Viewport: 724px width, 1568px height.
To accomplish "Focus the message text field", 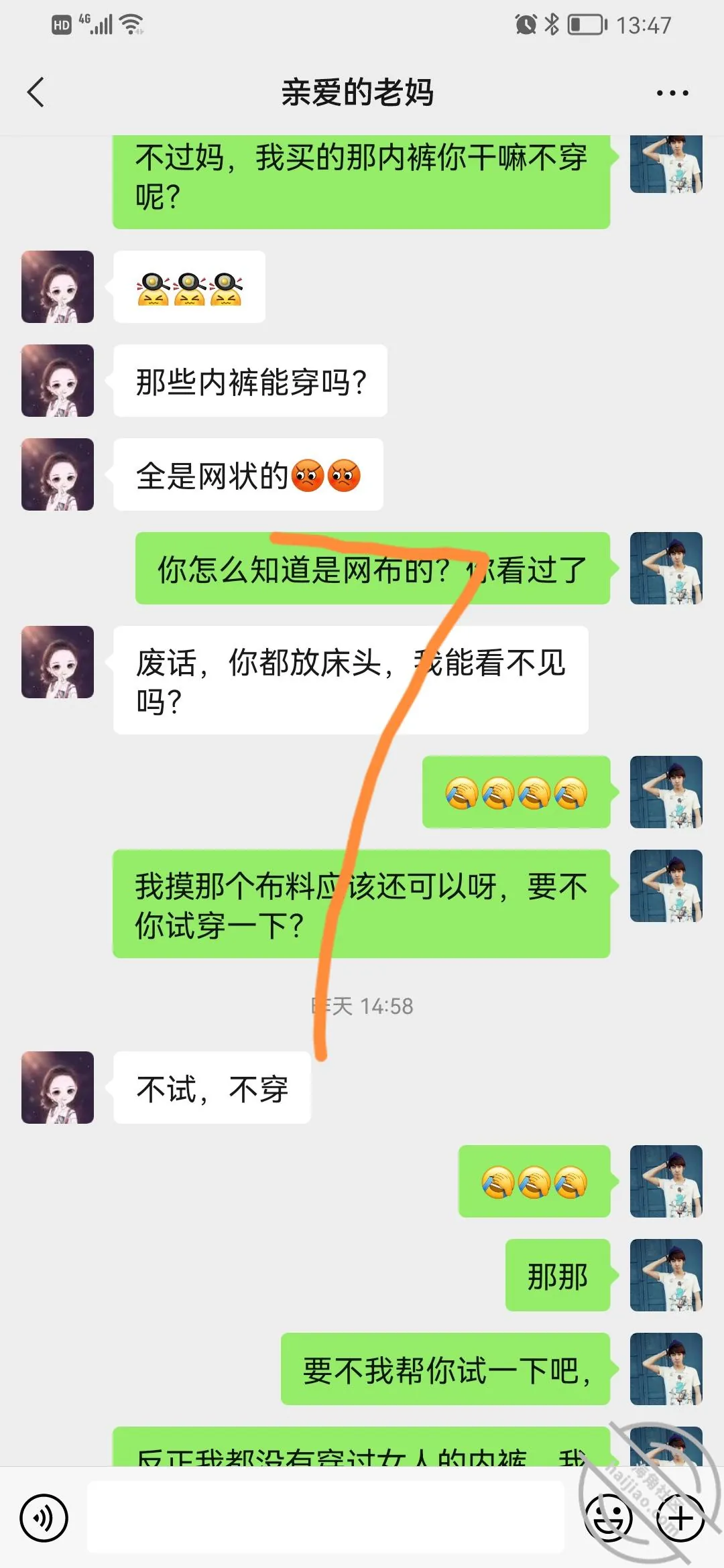I will click(x=326, y=1517).
